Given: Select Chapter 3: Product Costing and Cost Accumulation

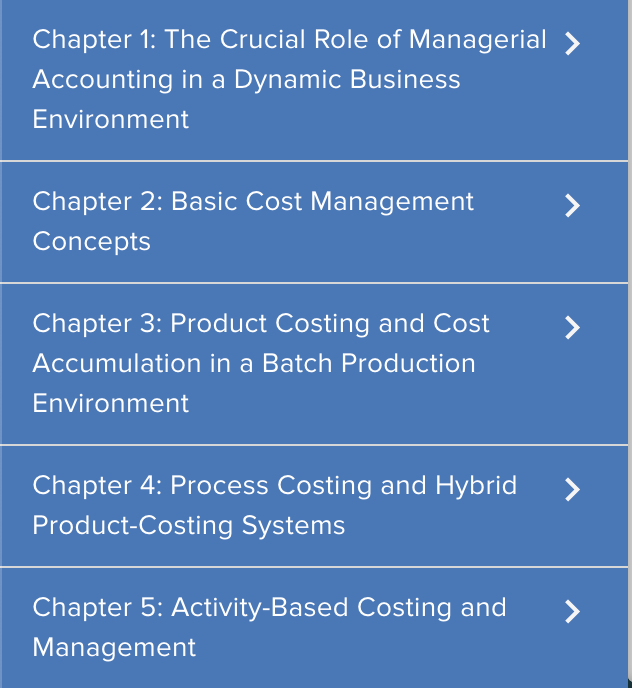Looking at the screenshot, I should 314,364.
